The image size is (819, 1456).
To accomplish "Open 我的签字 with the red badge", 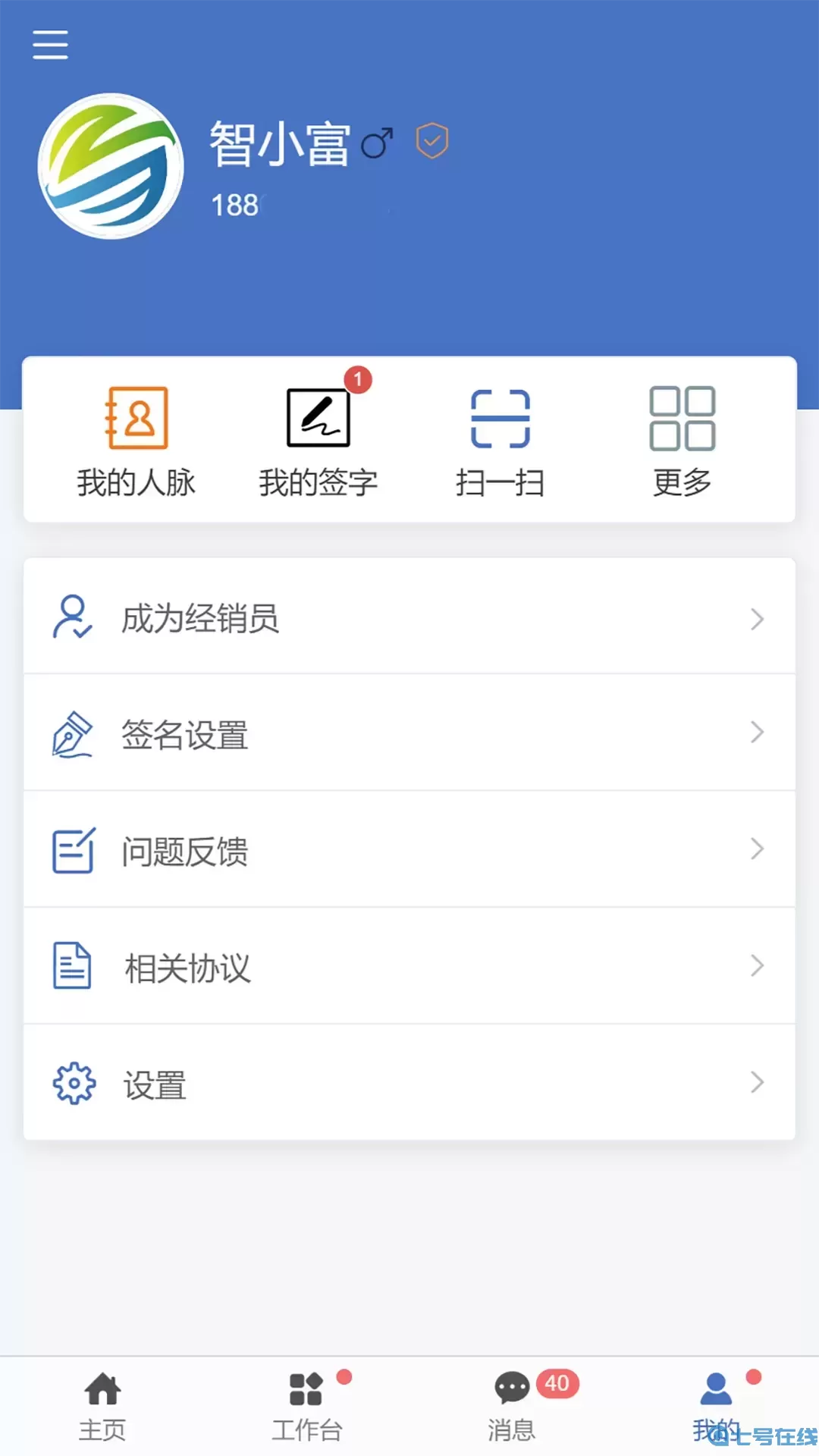I will [x=318, y=417].
